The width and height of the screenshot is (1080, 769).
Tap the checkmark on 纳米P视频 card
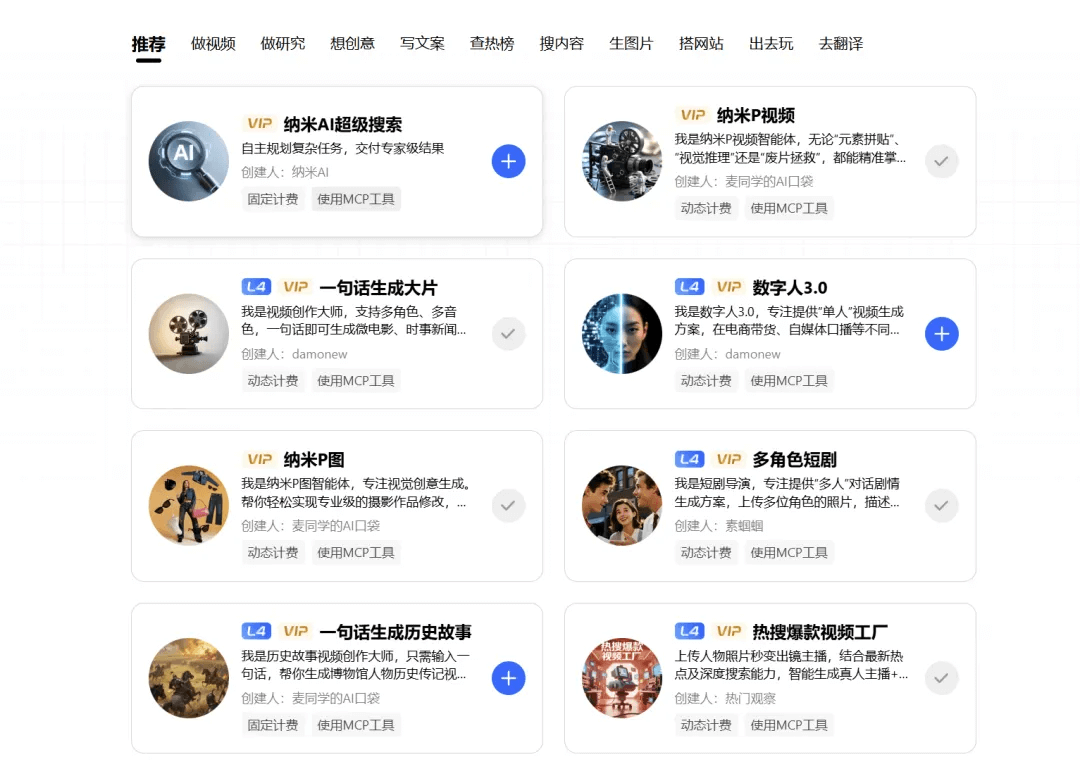(941, 161)
